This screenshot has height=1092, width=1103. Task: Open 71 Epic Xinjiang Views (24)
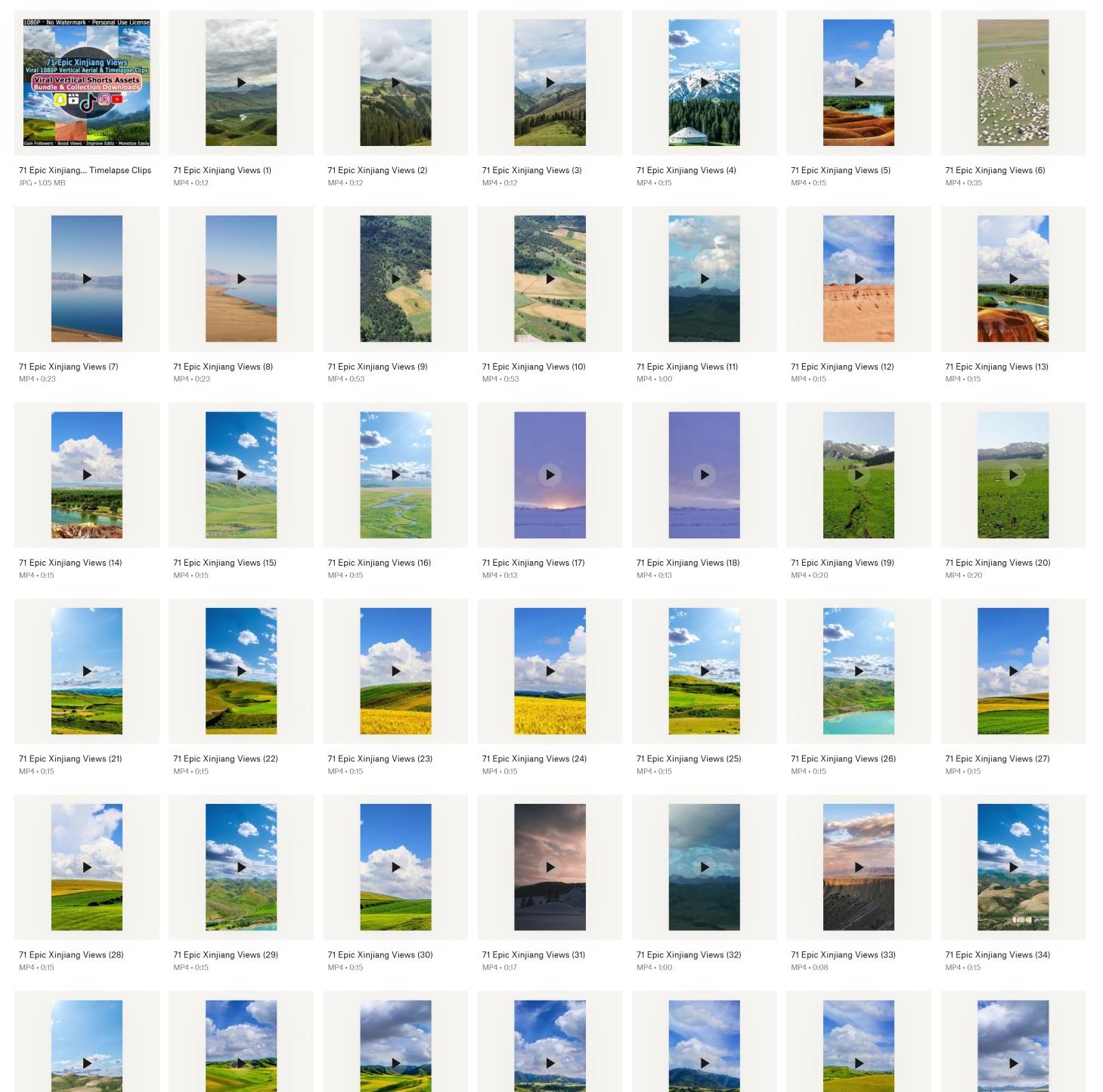(550, 671)
